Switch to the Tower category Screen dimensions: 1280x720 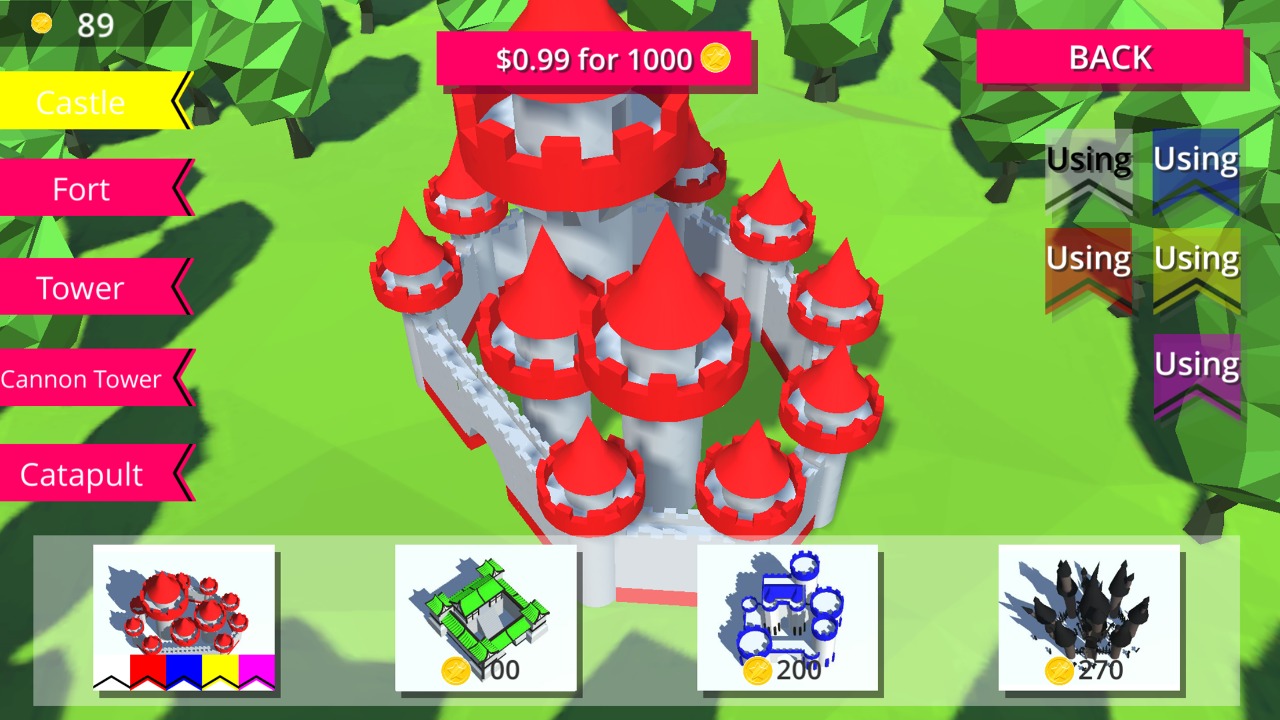pyautogui.click(x=92, y=288)
